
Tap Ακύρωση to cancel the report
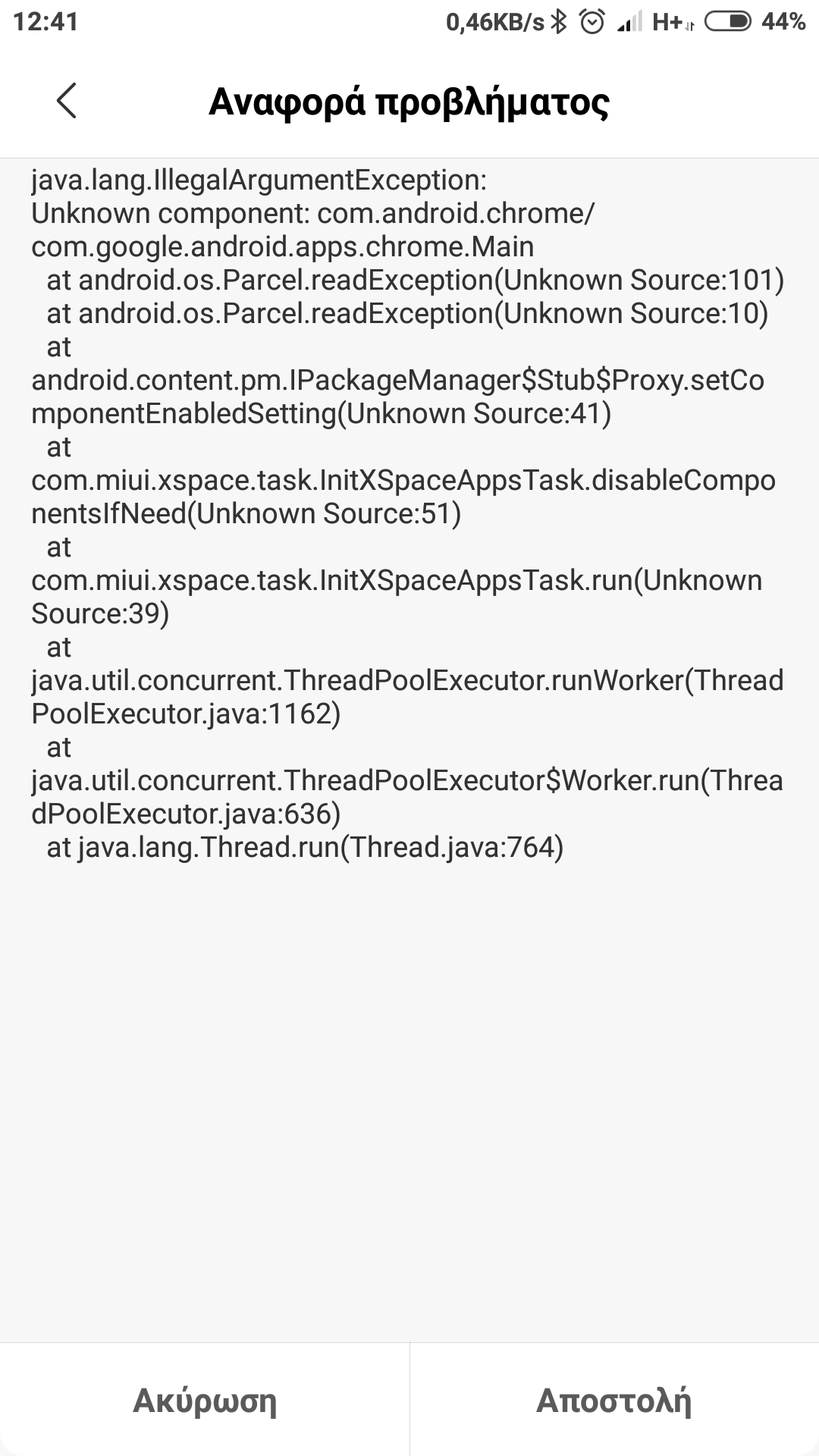click(205, 1400)
